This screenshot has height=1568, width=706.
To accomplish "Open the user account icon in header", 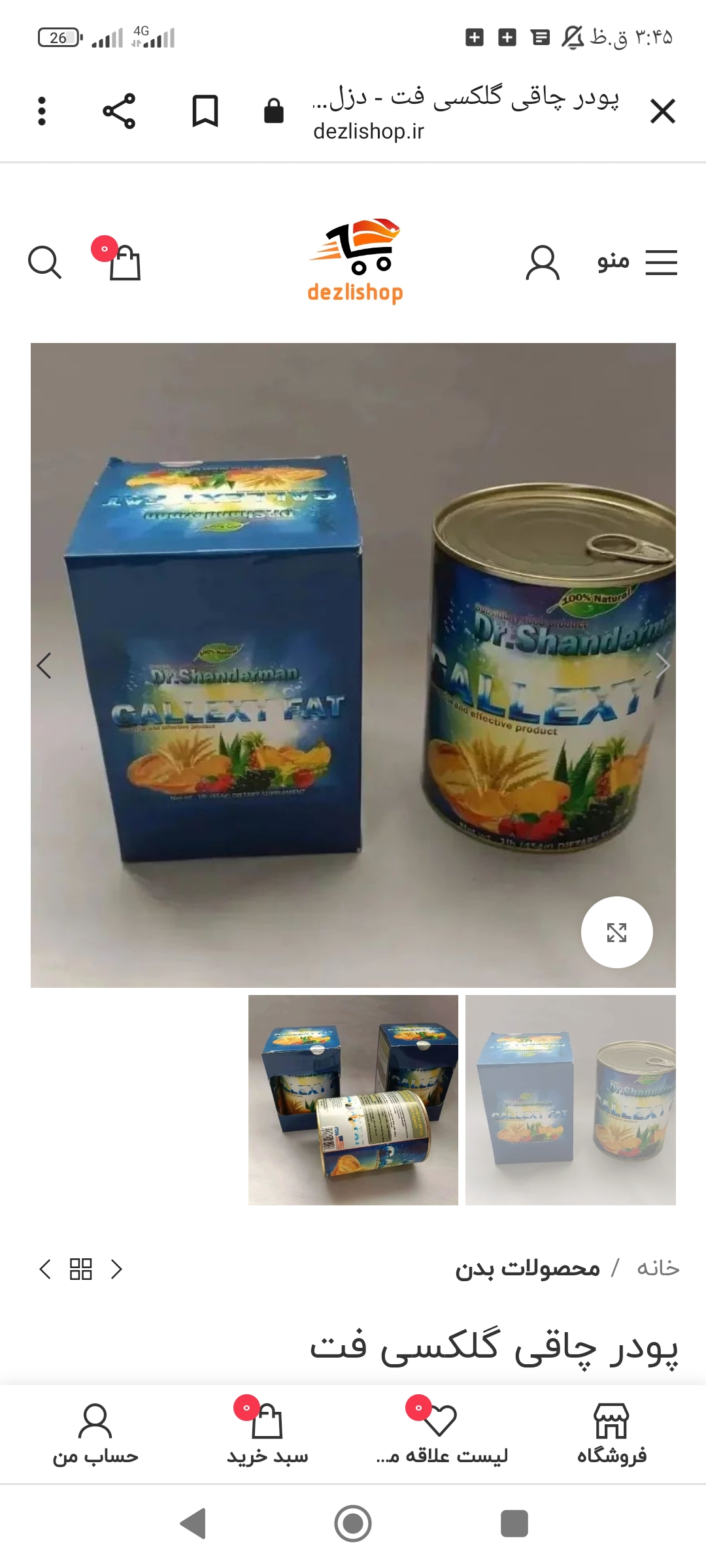I will [x=543, y=263].
